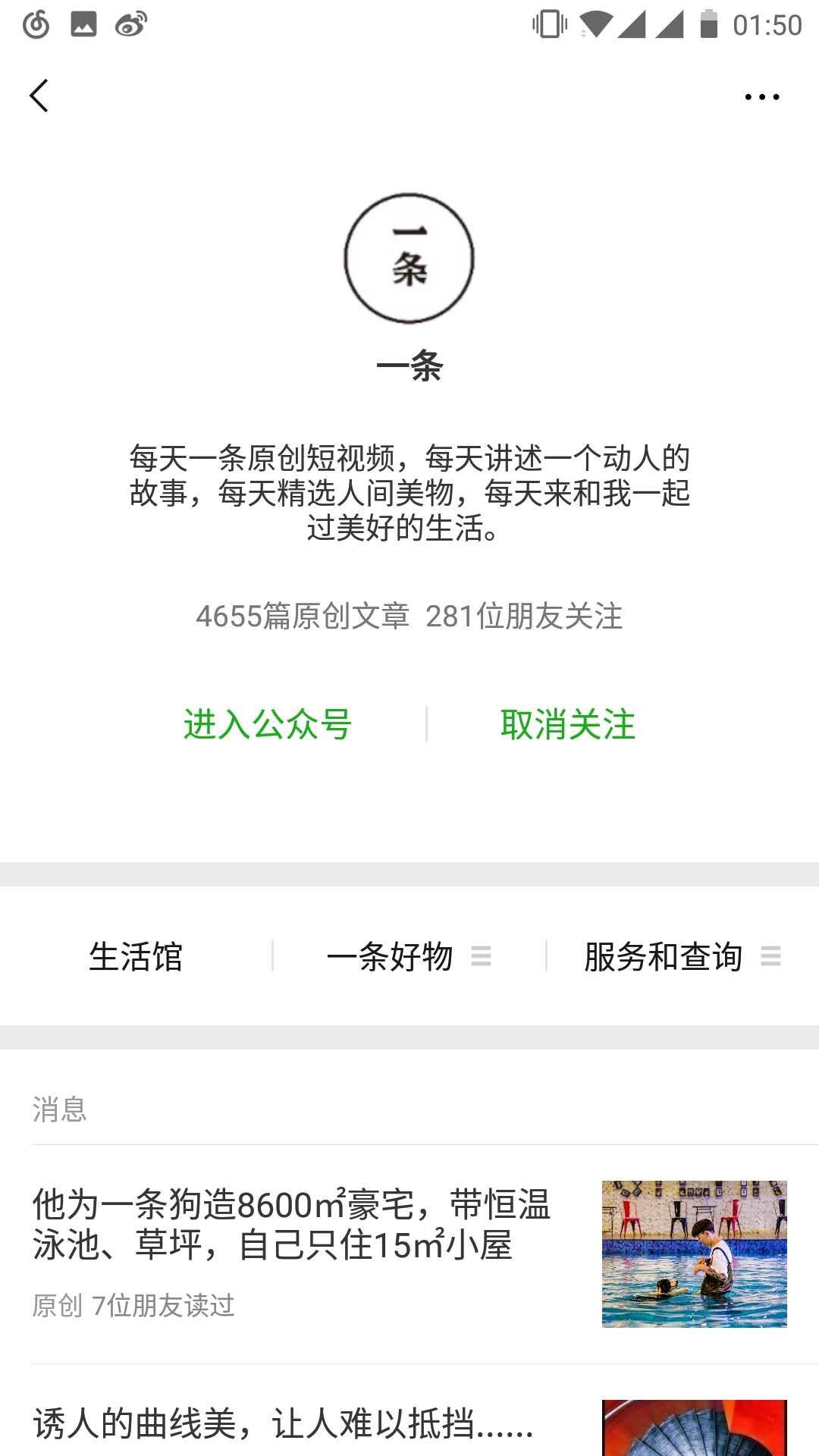Toggle follow status via 取消关注
The height and width of the screenshot is (1456, 819).
(567, 725)
